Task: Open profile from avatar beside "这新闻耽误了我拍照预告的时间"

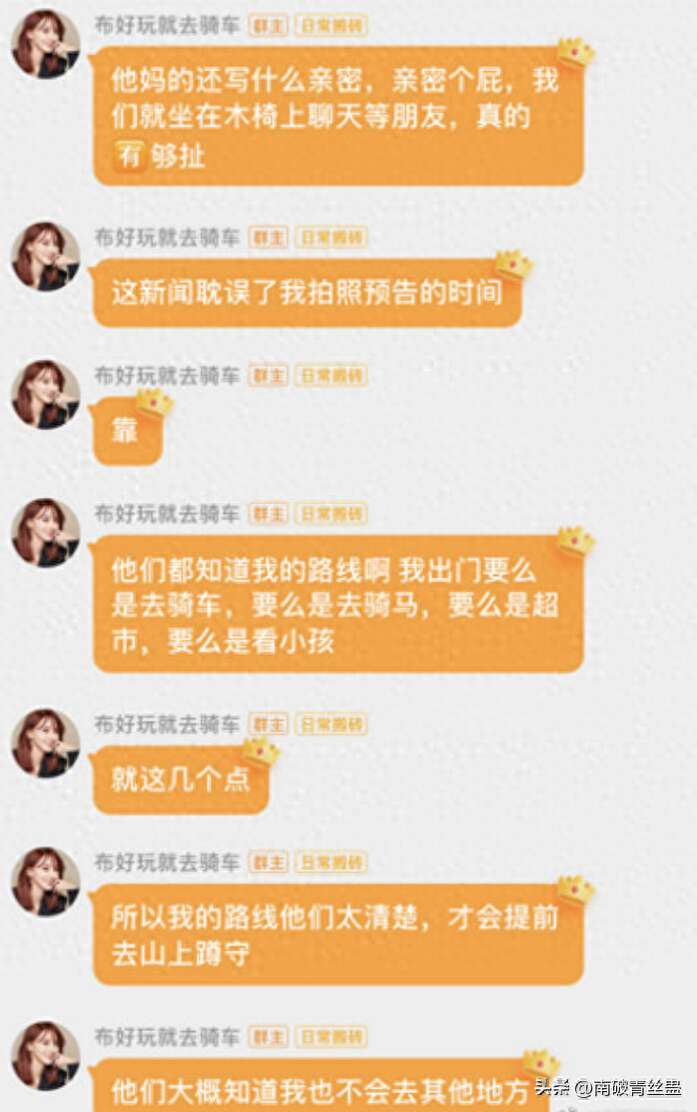Action: (x=46, y=256)
